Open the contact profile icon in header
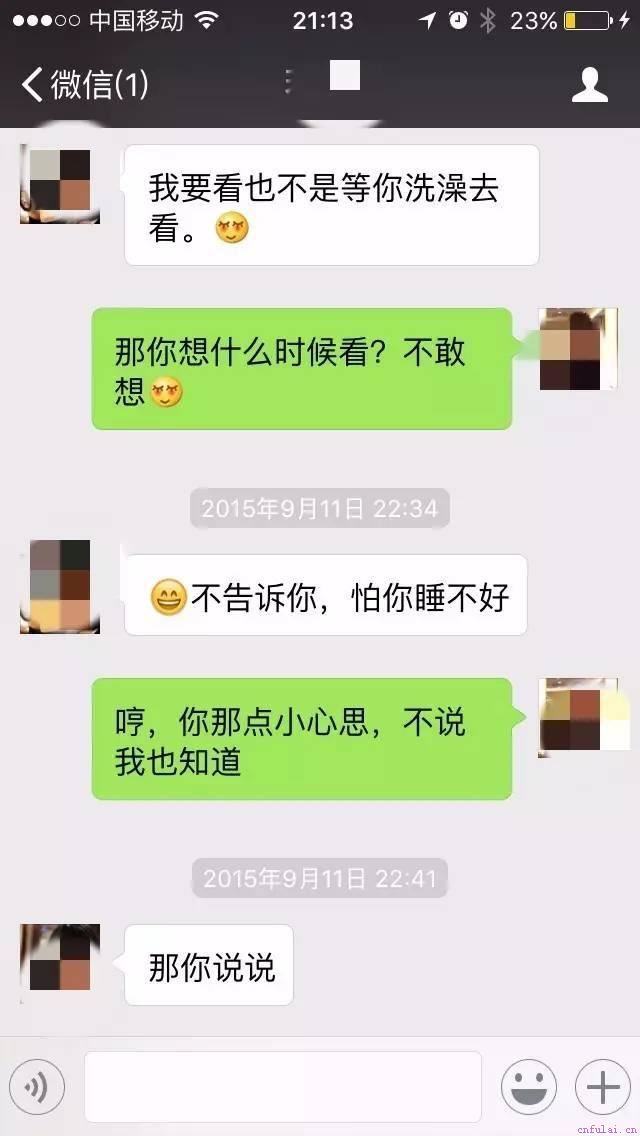 [x=590, y=85]
